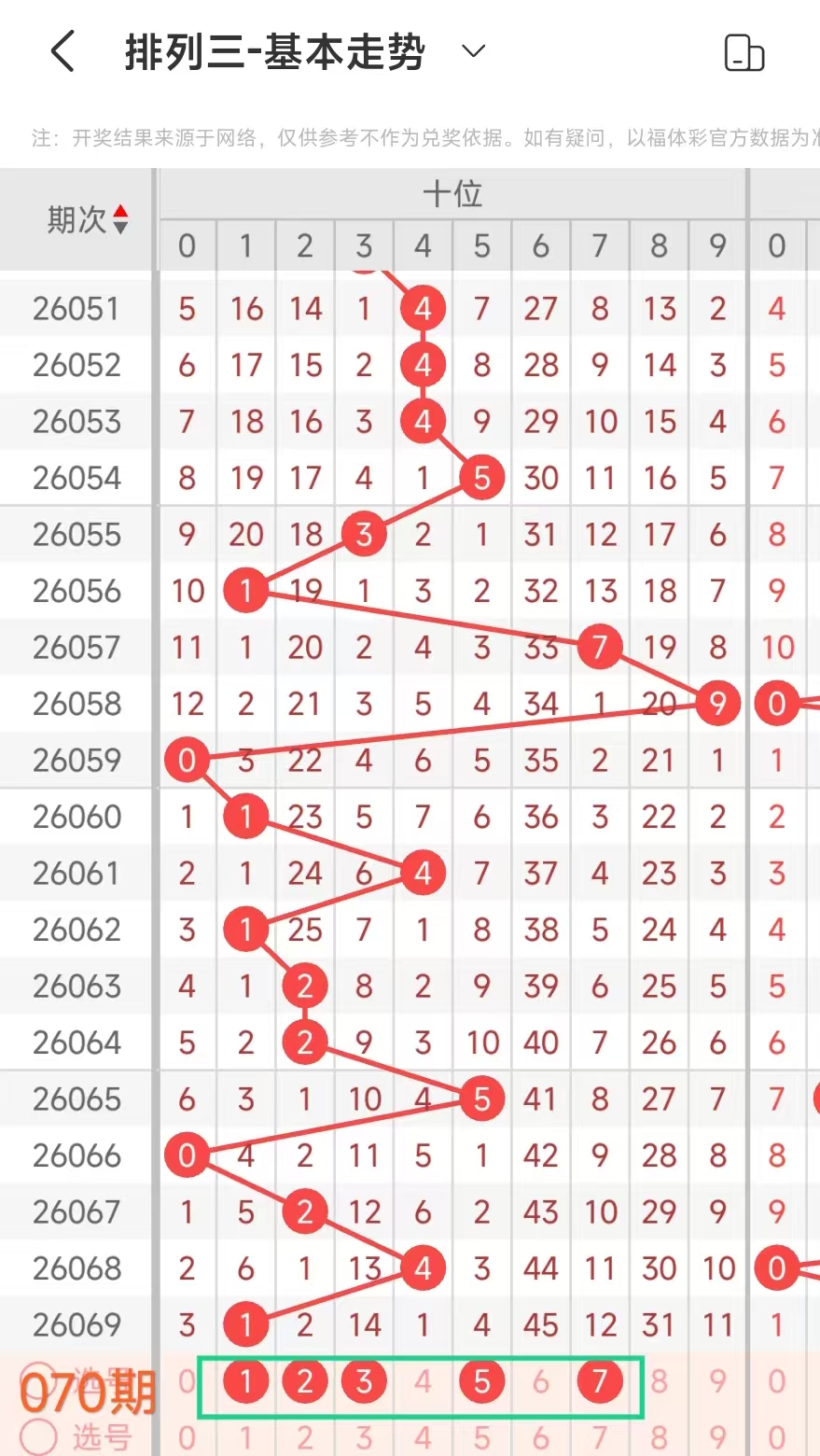Deselect number 7 in the highlighted 选号 row

(600, 1381)
